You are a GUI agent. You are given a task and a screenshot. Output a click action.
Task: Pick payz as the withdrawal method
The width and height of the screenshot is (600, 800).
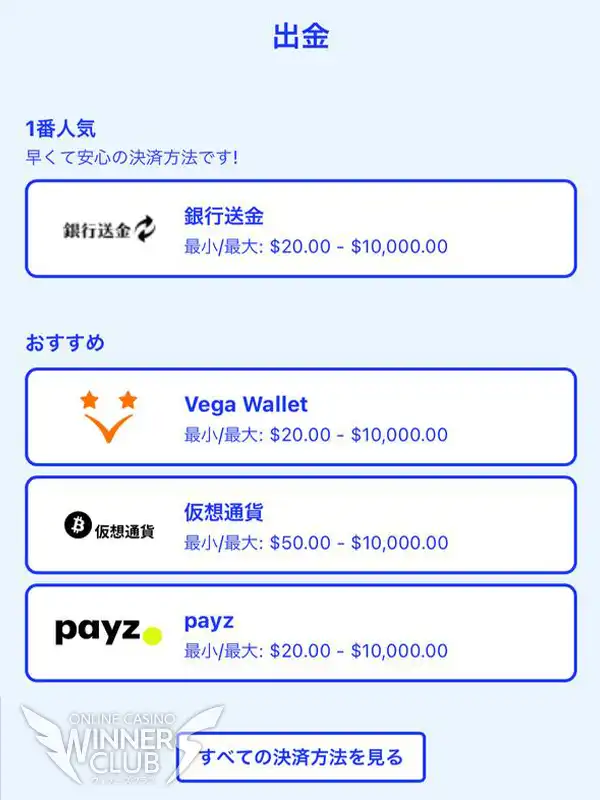point(300,633)
